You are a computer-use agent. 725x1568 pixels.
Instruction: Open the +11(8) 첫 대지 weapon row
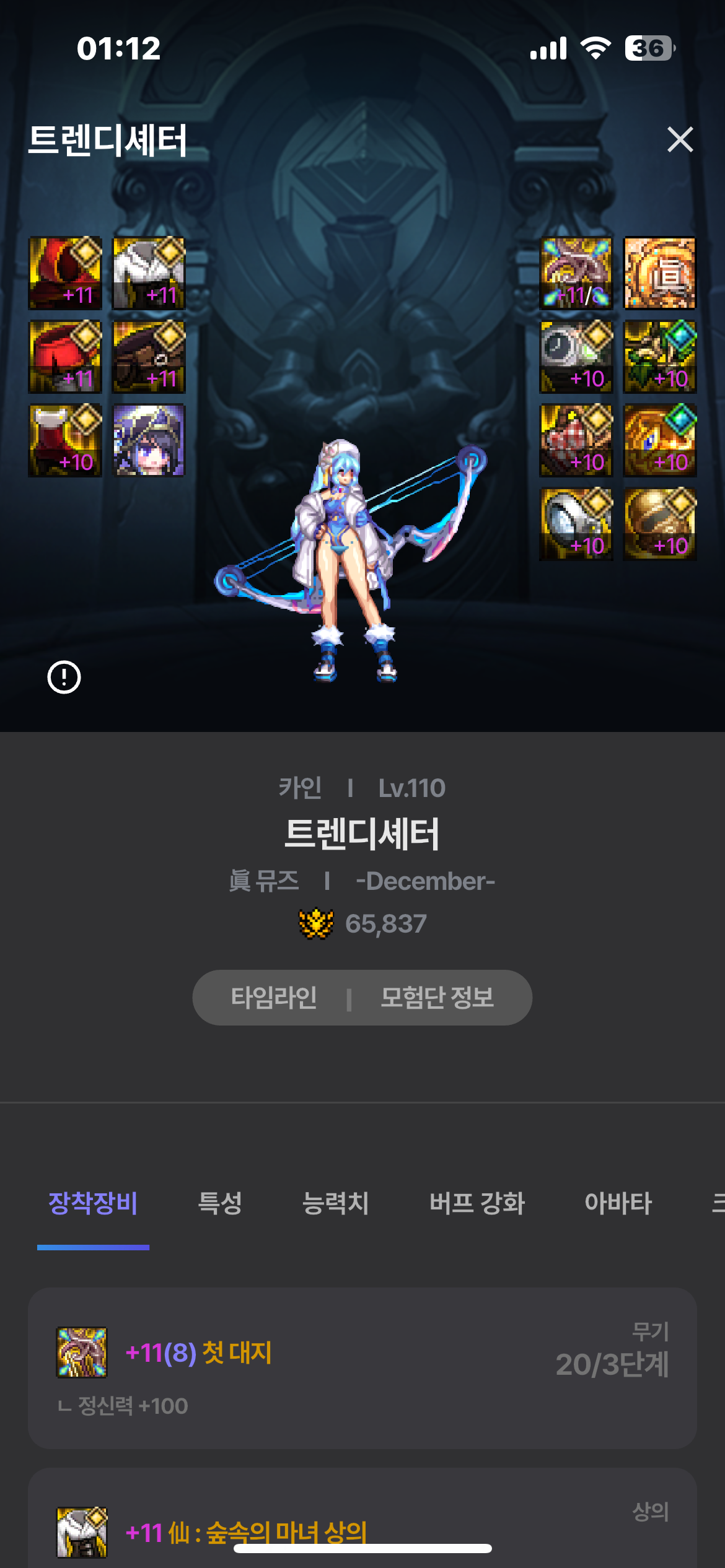point(362,1368)
